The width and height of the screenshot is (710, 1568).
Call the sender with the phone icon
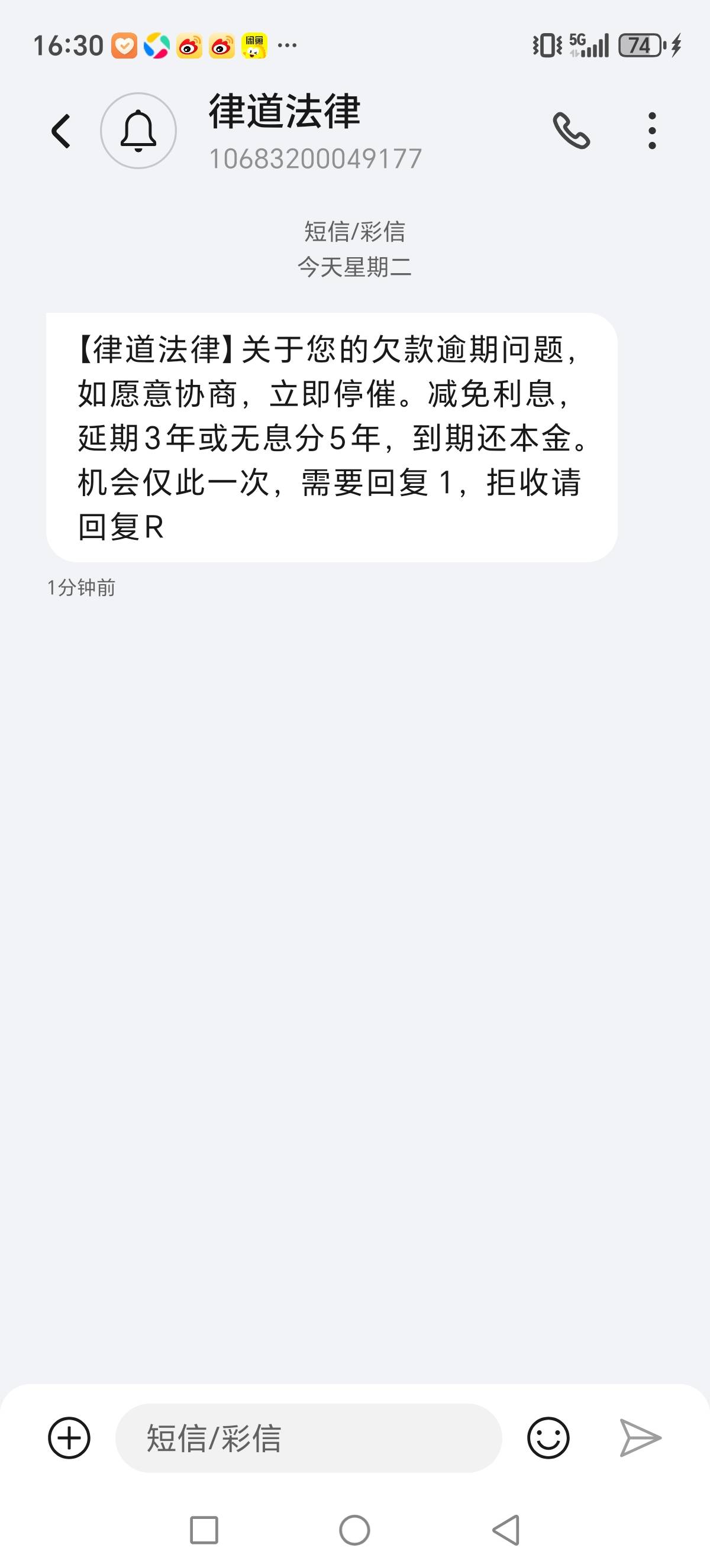tap(571, 131)
